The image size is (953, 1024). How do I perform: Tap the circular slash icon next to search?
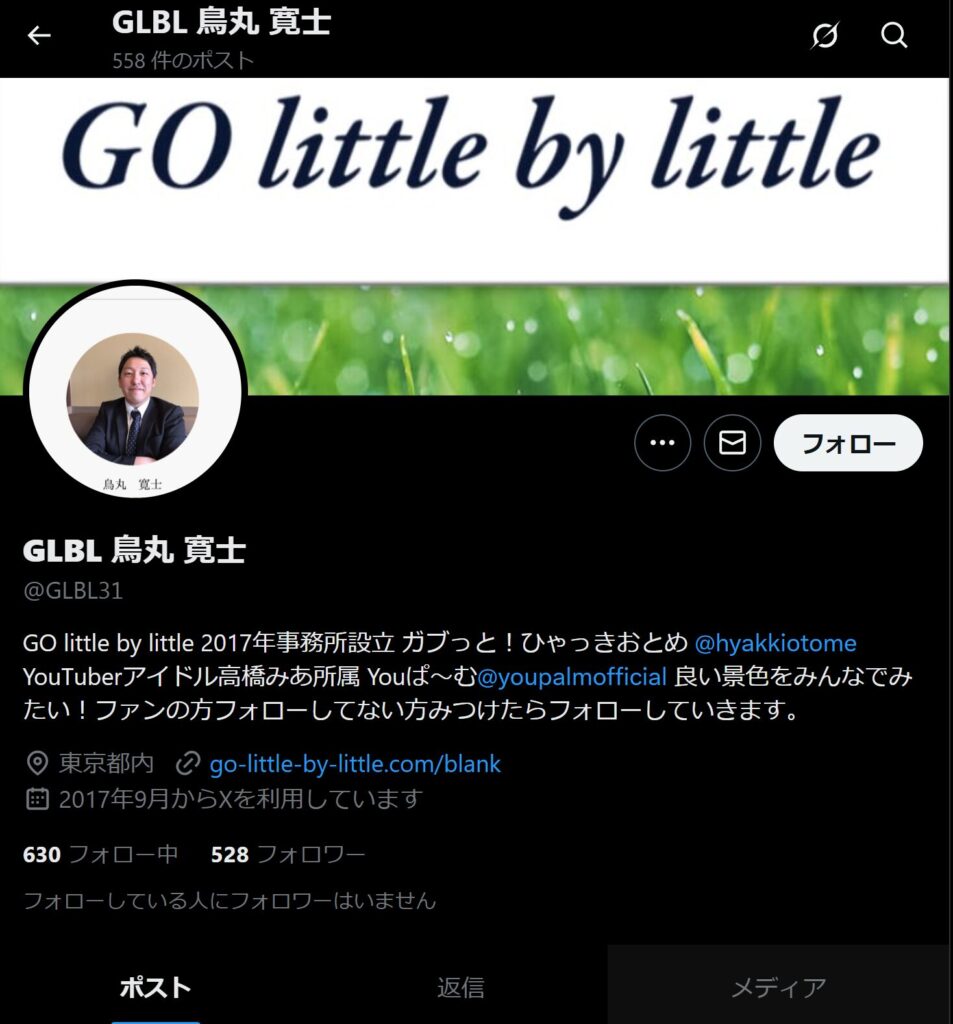coord(825,36)
